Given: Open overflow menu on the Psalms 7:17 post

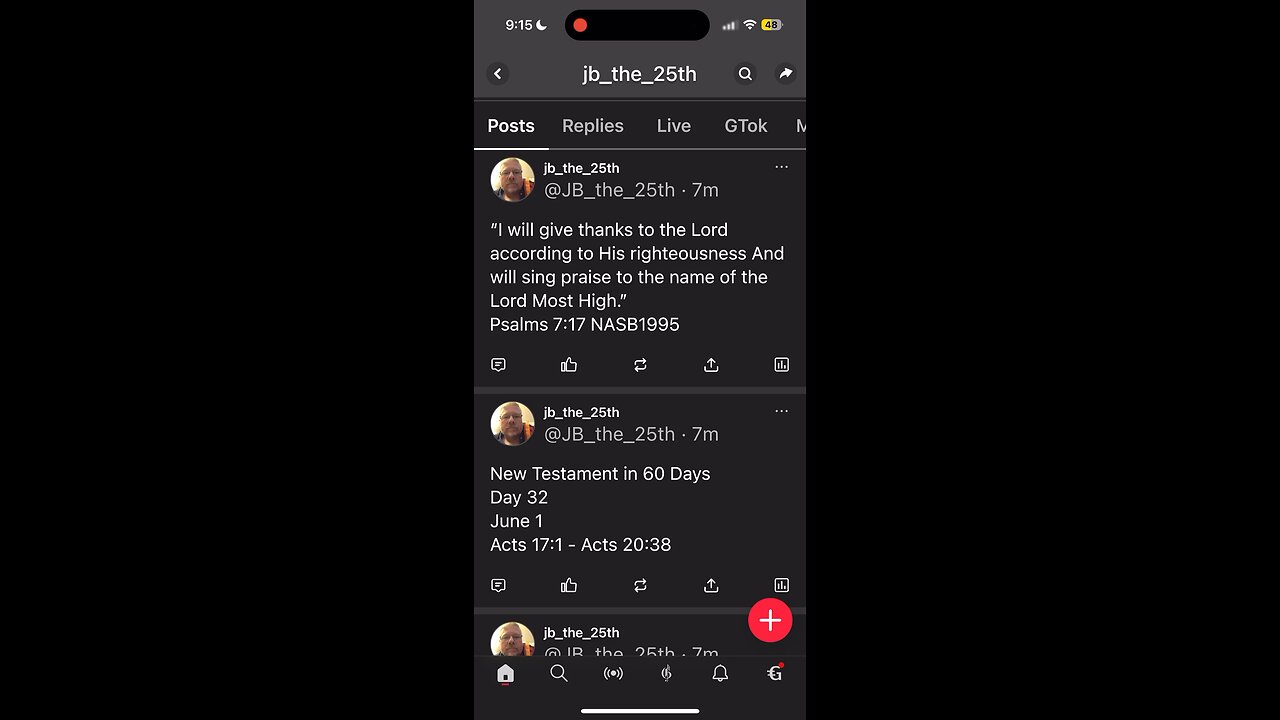Looking at the screenshot, I should [781, 167].
